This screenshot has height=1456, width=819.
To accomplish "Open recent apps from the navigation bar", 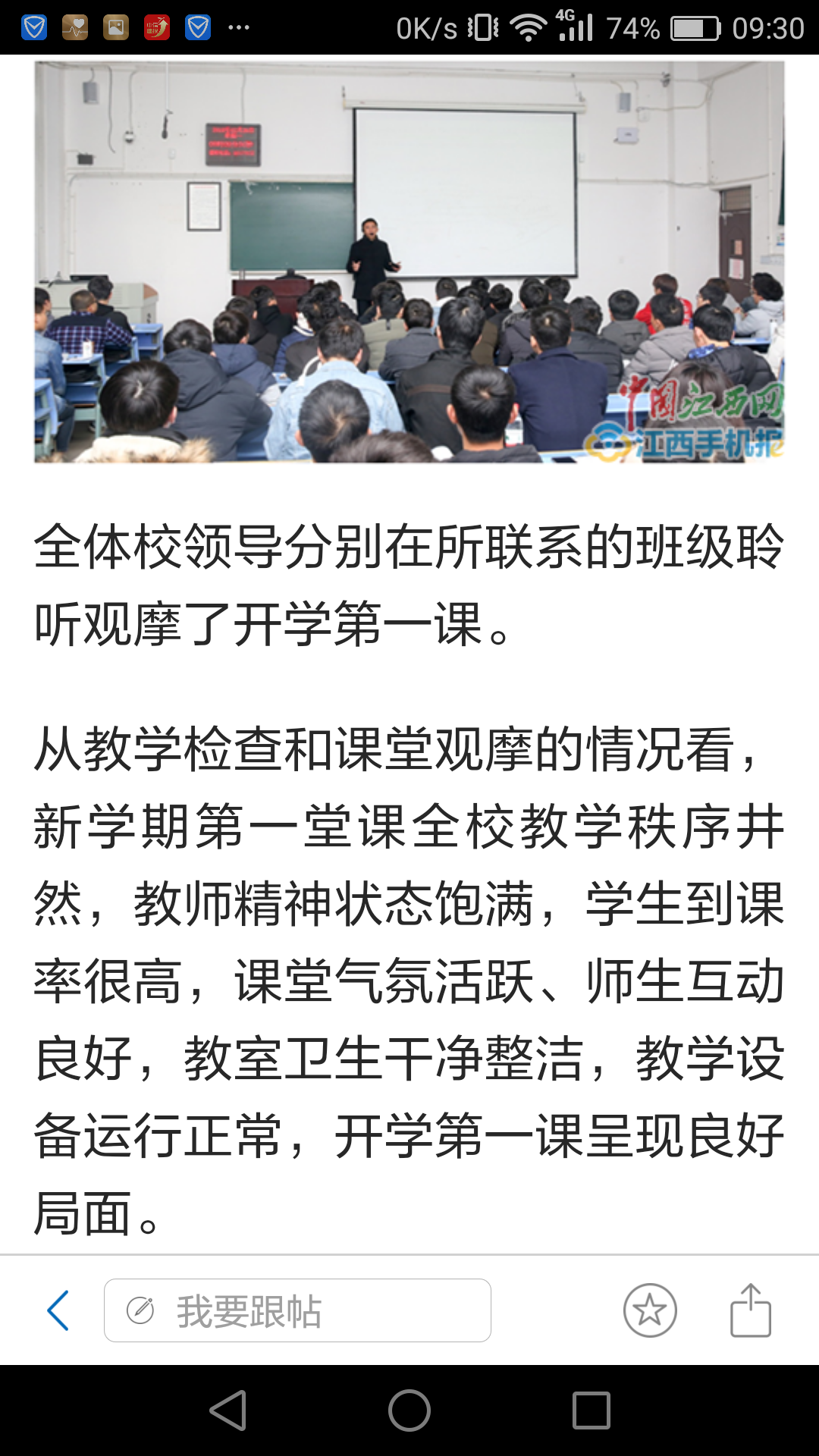I will click(x=591, y=1410).
